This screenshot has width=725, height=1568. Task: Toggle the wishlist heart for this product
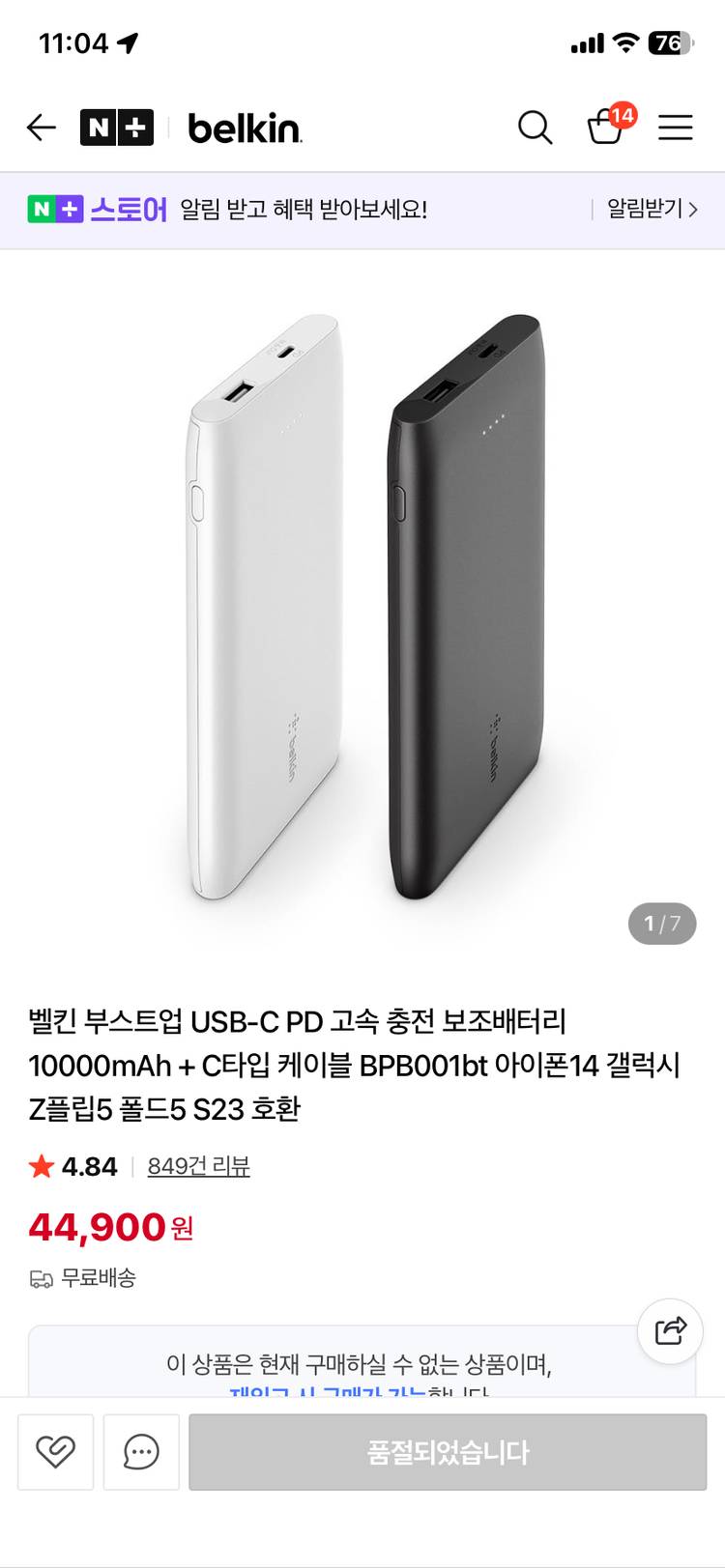coord(55,1452)
